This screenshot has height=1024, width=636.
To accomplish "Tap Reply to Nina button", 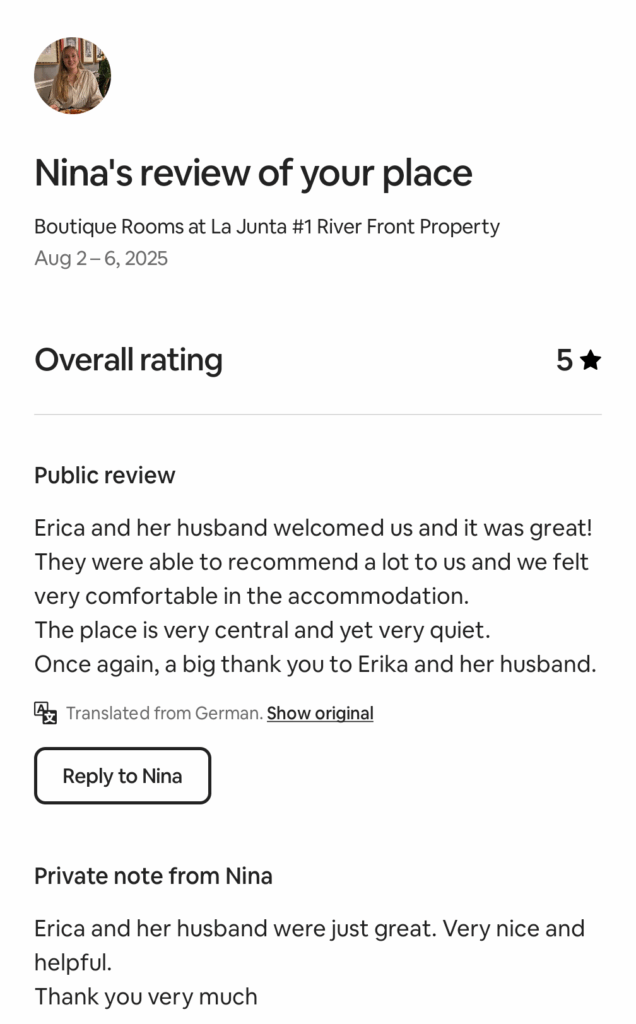I will (123, 776).
